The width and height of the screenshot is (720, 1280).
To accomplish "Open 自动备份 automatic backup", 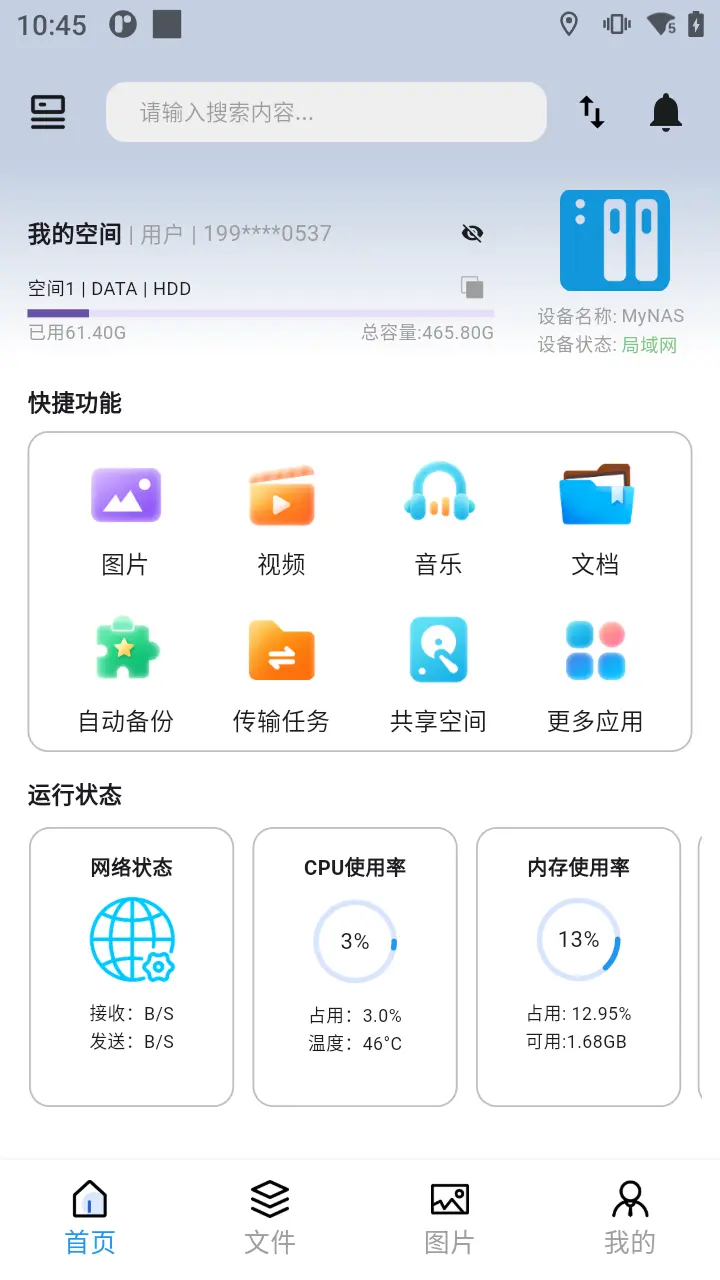I will 126,649.
